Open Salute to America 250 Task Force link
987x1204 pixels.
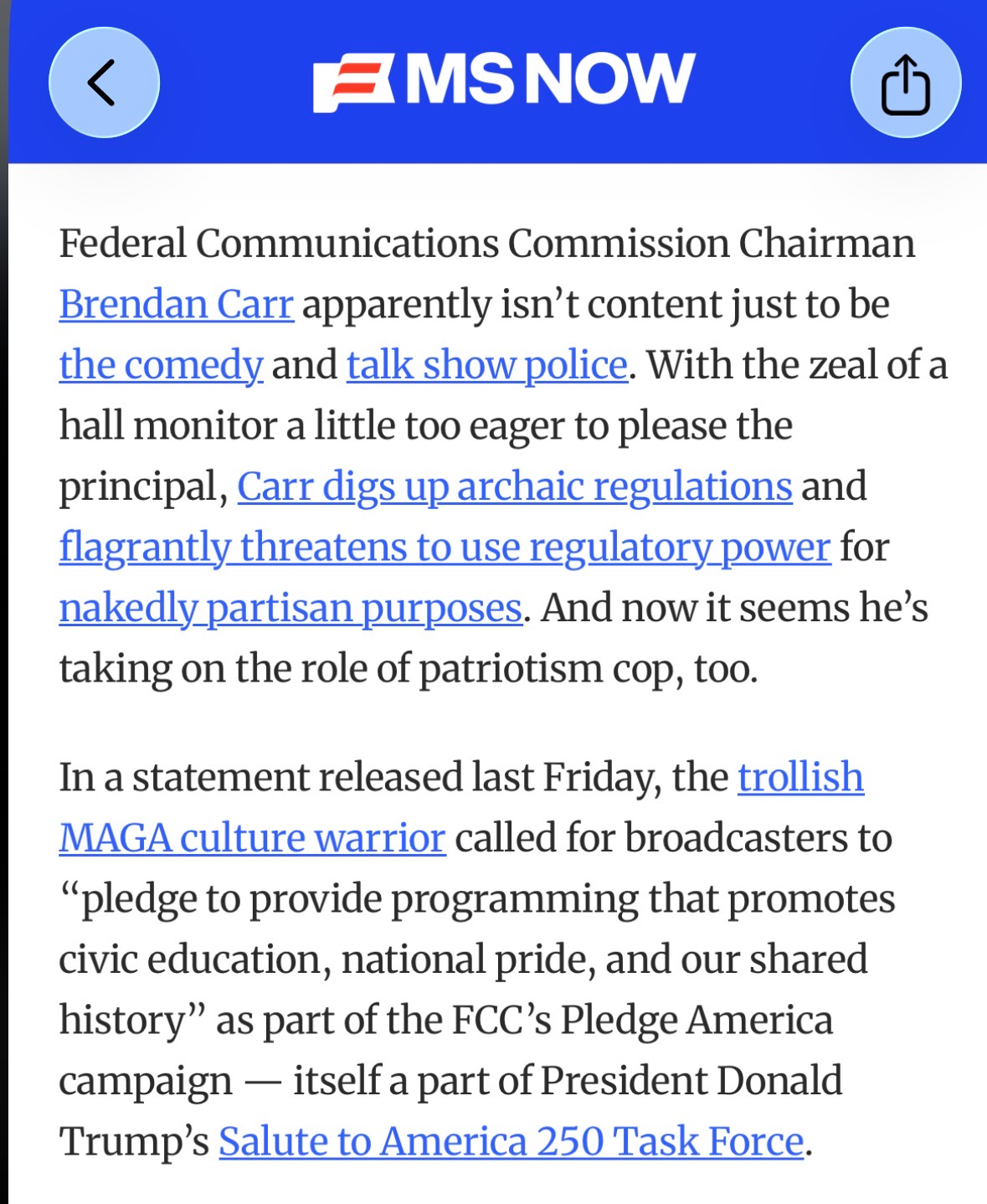(511, 1141)
